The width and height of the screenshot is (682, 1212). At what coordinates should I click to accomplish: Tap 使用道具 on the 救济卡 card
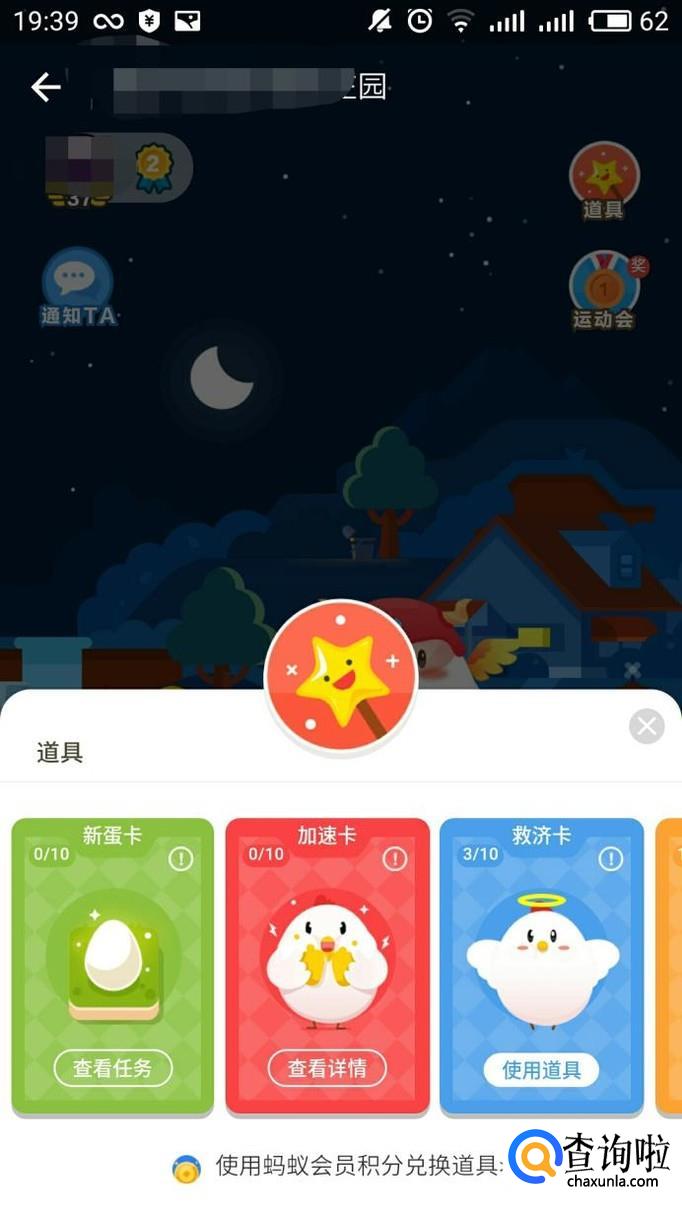click(x=541, y=1069)
